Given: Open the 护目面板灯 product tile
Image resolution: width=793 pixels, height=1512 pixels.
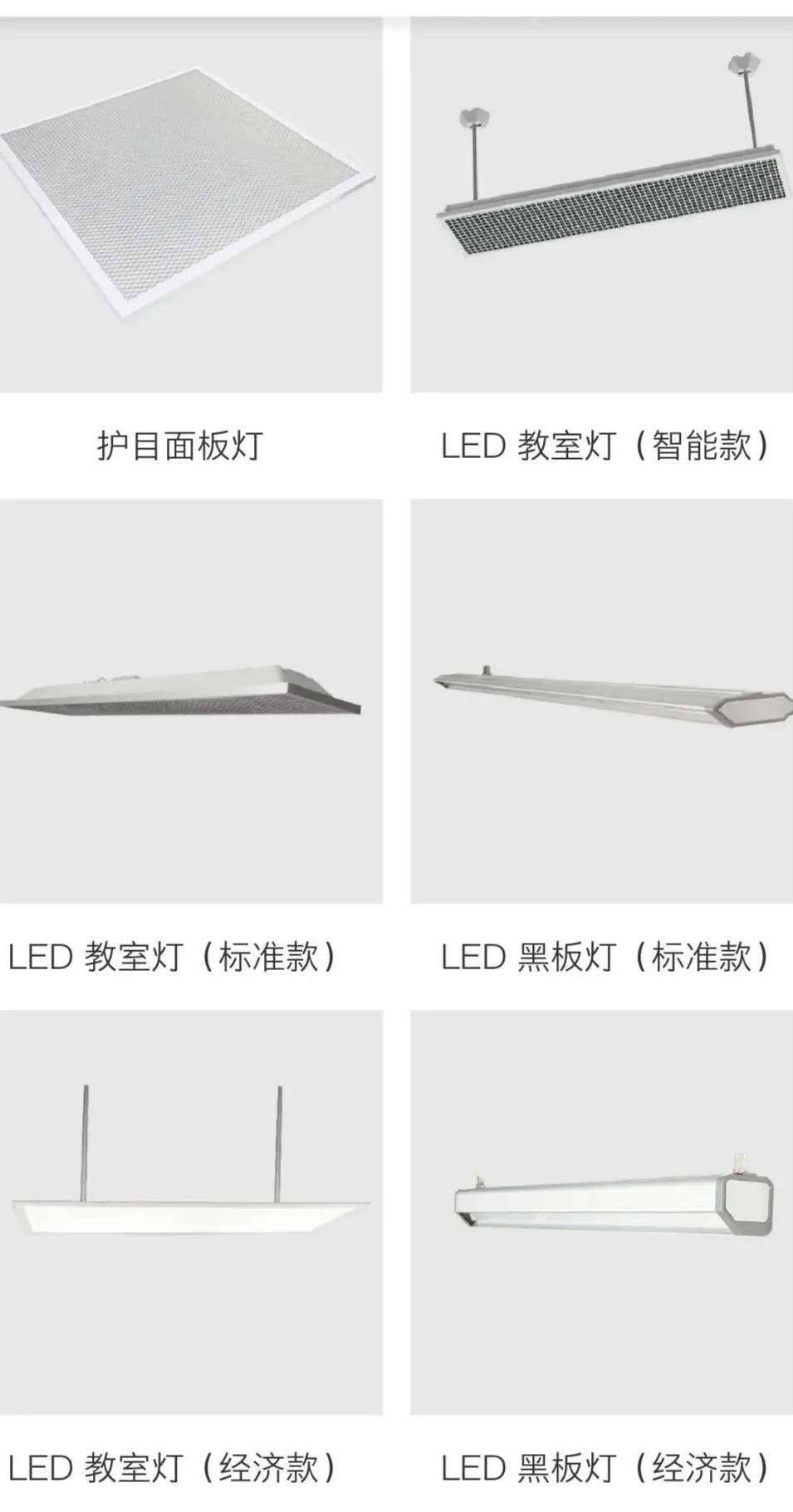Looking at the screenshot, I should pos(189,207).
